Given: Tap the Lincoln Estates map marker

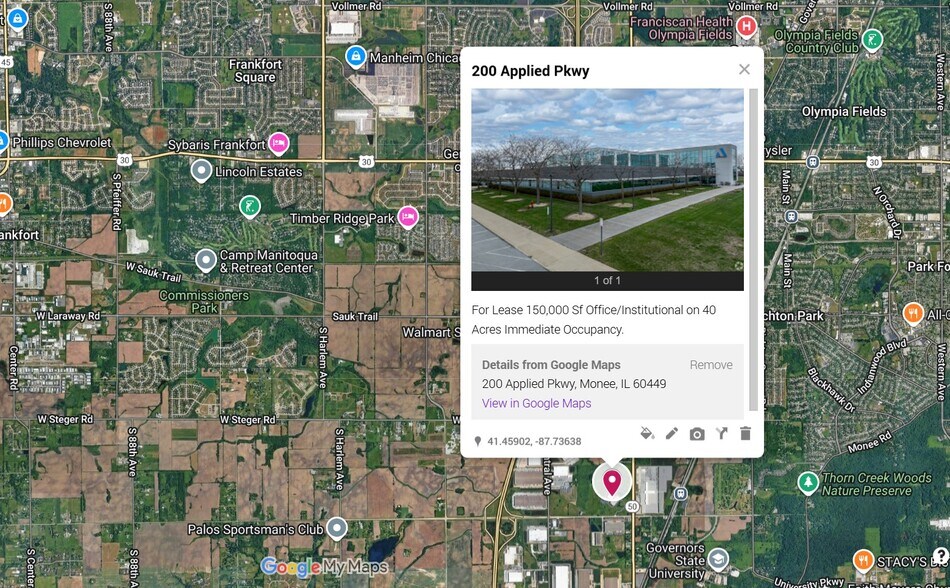Looking at the screenshot, I should pyautogui.click(x=201, y=171).
